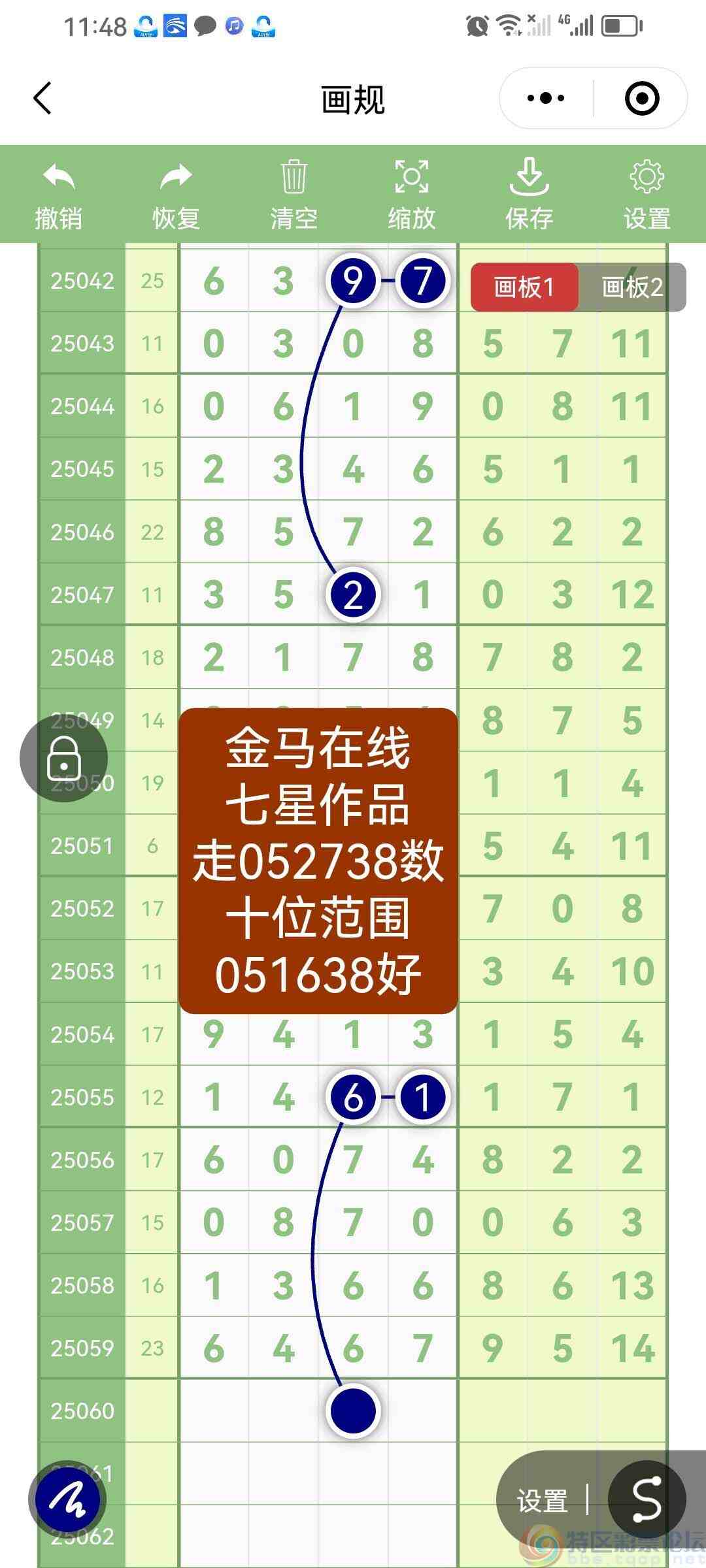Tap the back chevron arrow
This screenshot has width=706, height=1568.
[x=42, y=98]
